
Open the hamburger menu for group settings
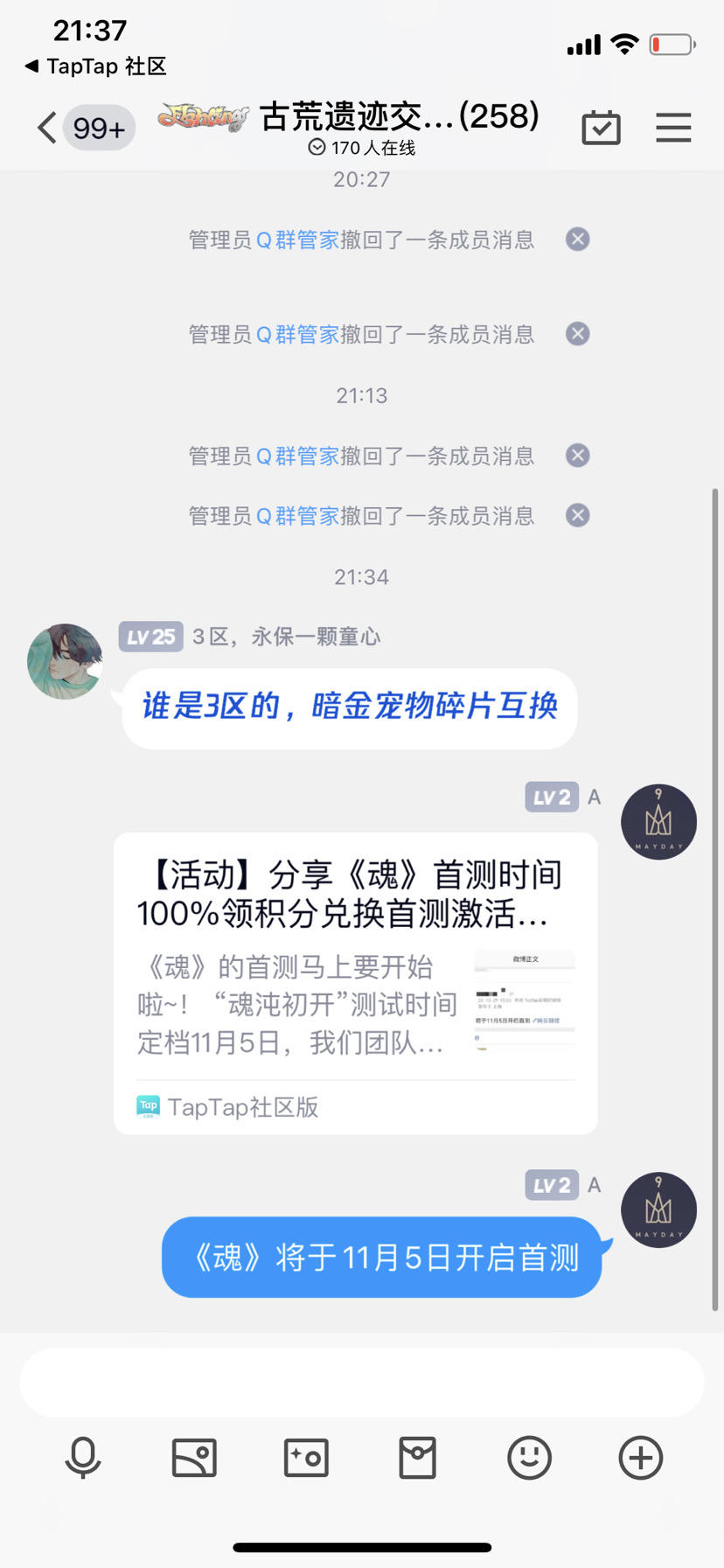[x=673, y=127]
